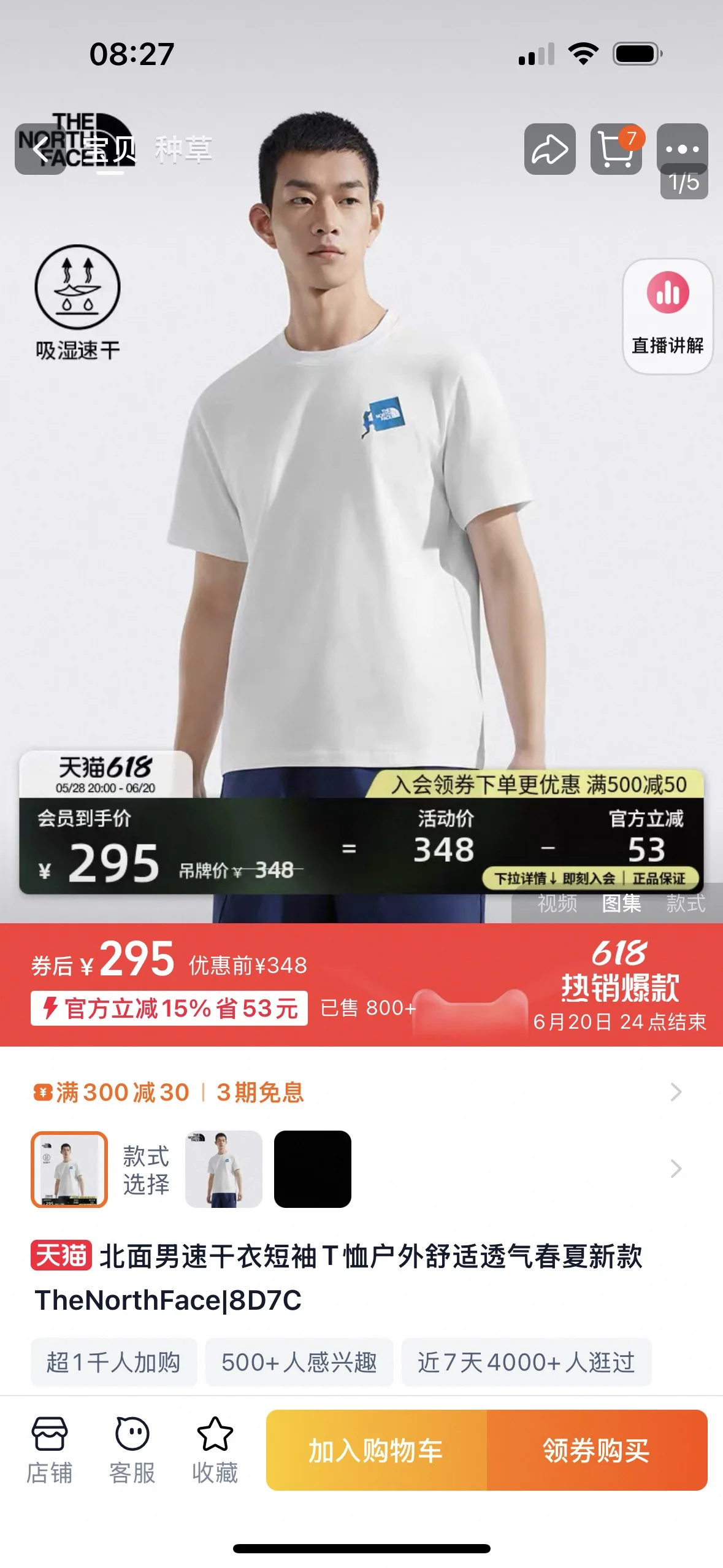This screenshot has width=723, height=1568.
Task: Tap 加入购物车 to add to cart
Action: pyautogui.click(x=376, y=1450)
